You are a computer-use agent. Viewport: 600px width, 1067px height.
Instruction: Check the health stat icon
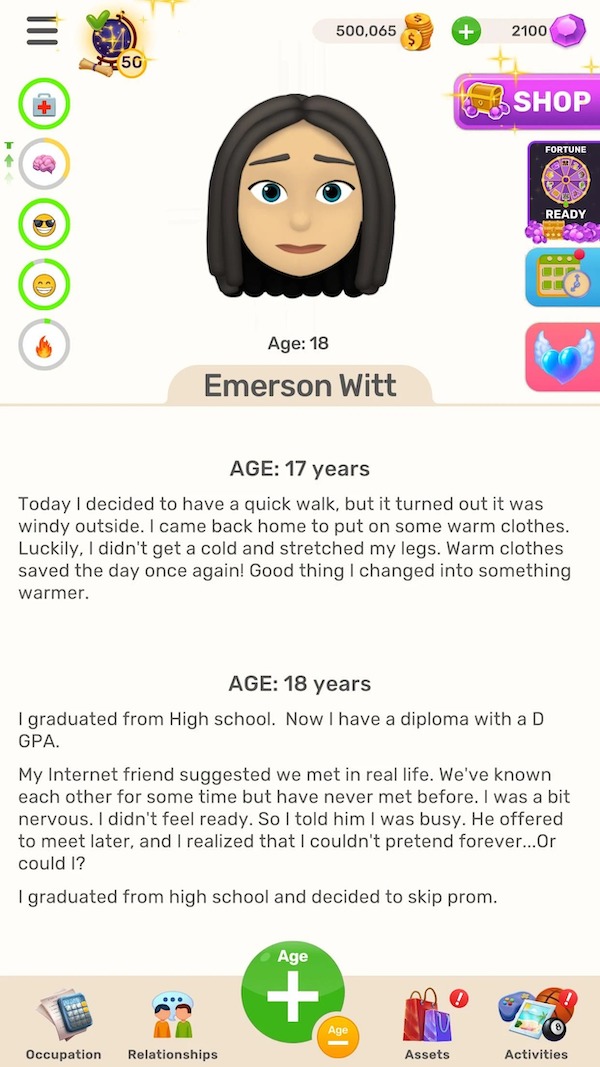[x=44, y=104]
